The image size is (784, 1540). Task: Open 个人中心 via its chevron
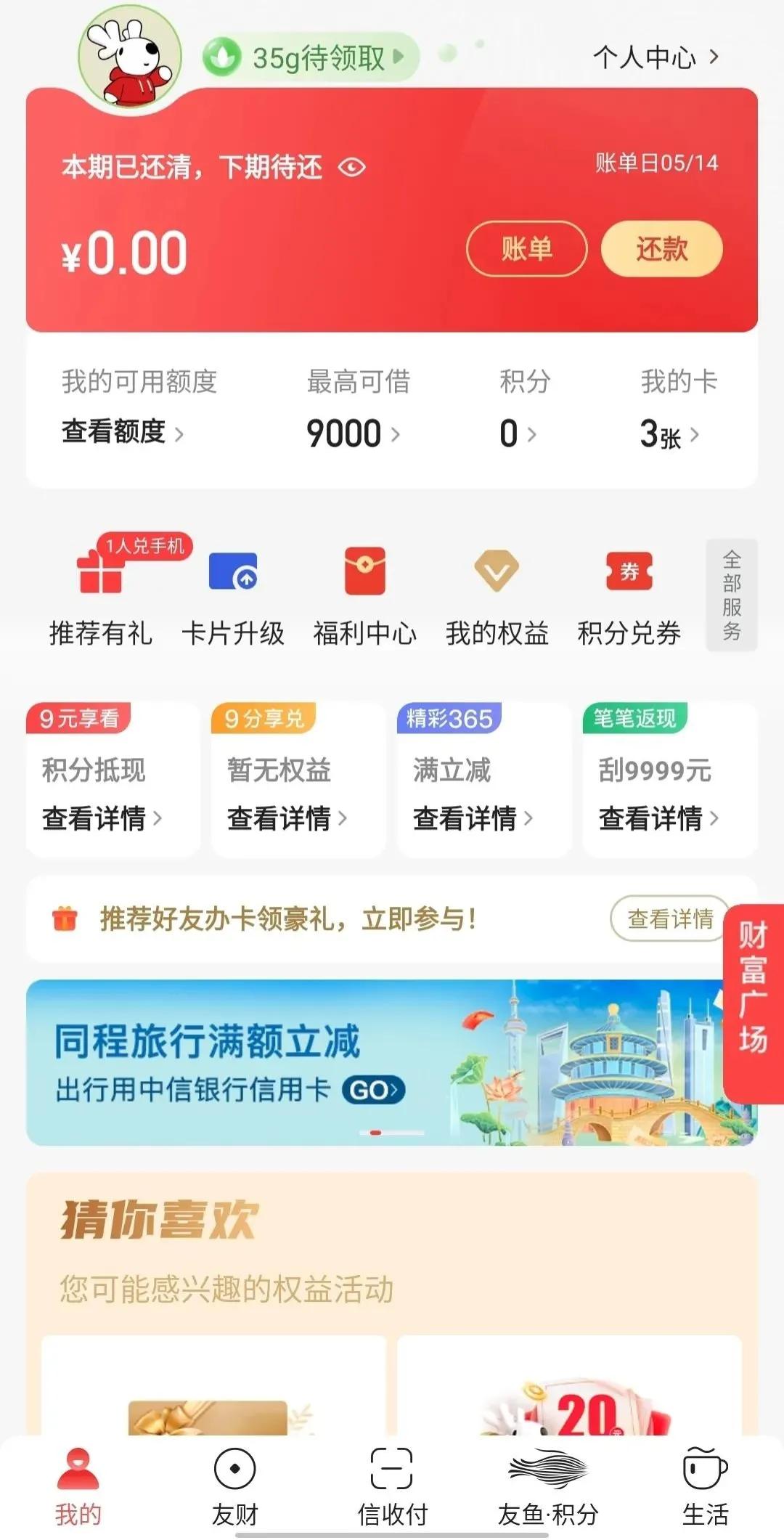pos(713,58)
